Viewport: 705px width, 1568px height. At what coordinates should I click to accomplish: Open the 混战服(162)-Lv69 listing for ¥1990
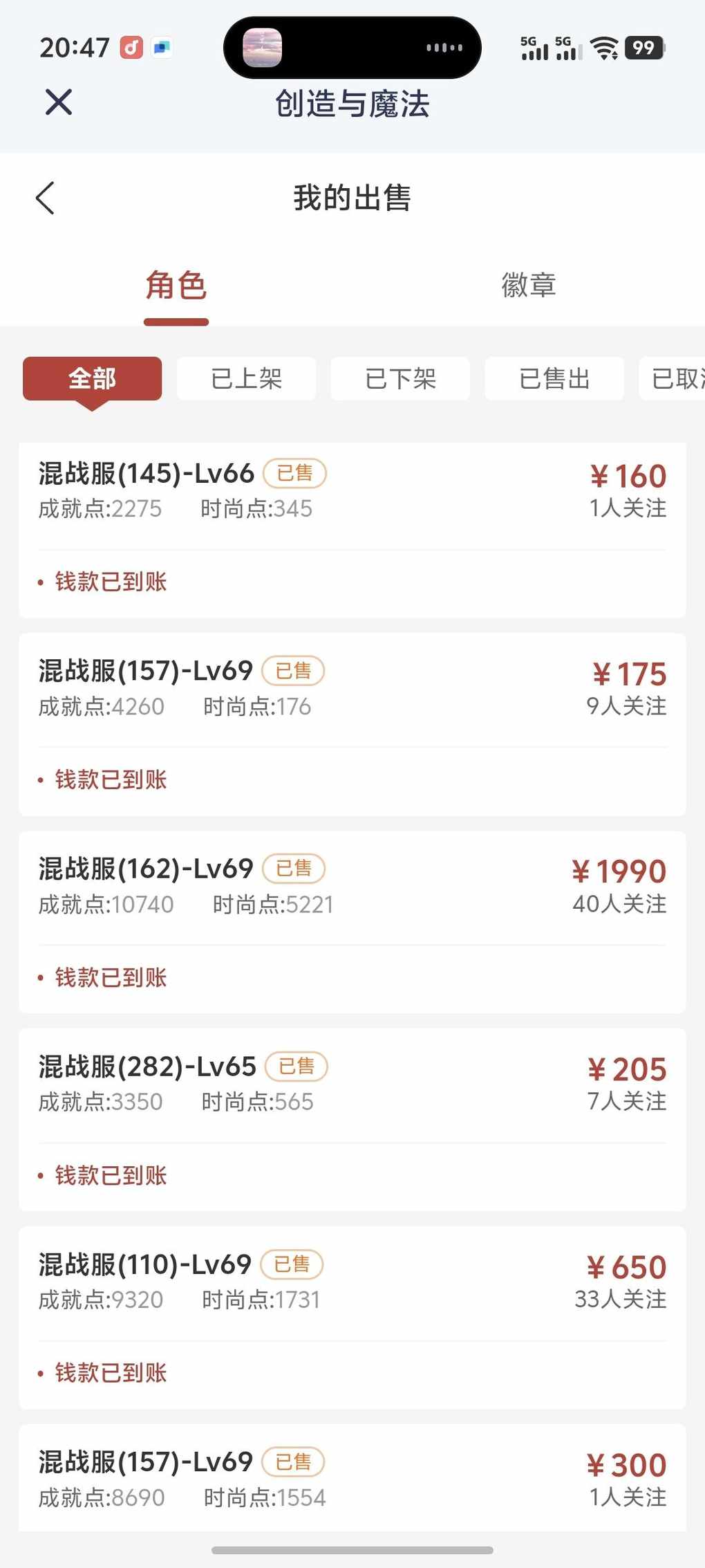point(352,923)
